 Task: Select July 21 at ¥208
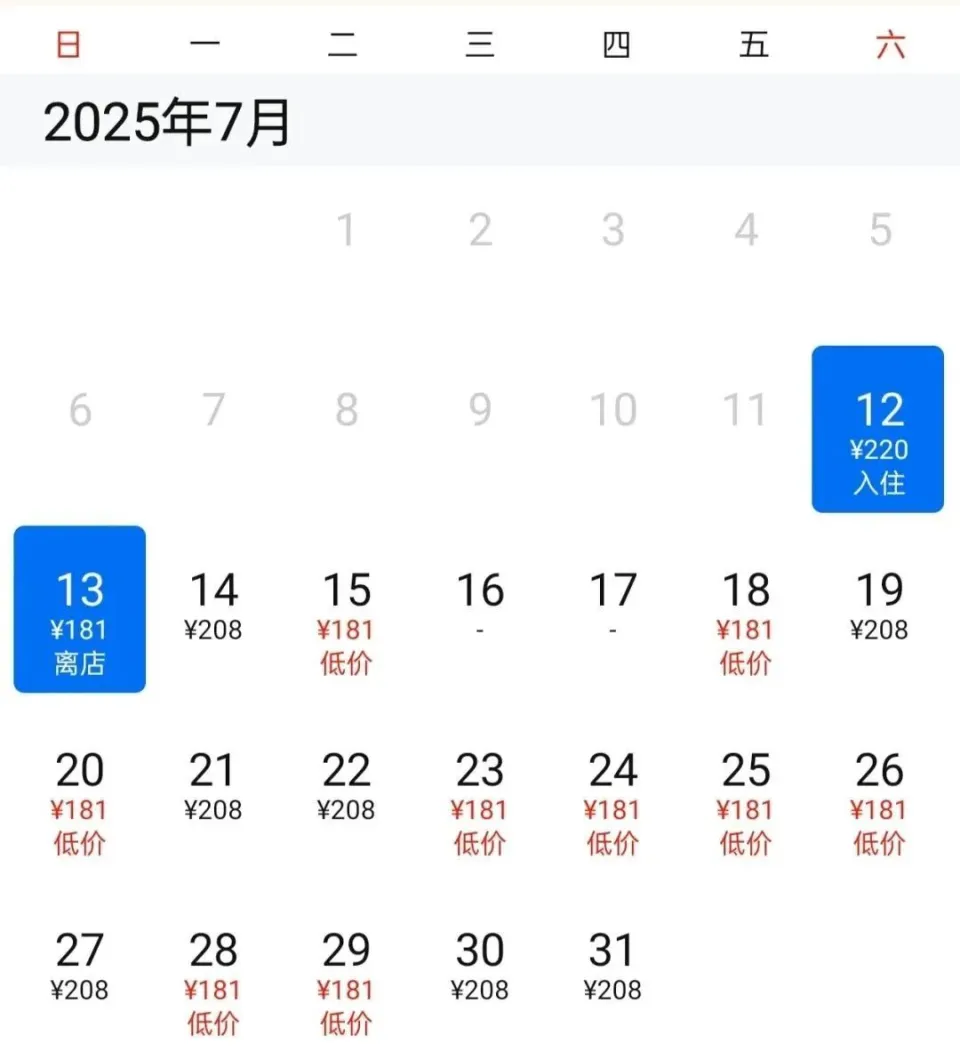(213, 786)
